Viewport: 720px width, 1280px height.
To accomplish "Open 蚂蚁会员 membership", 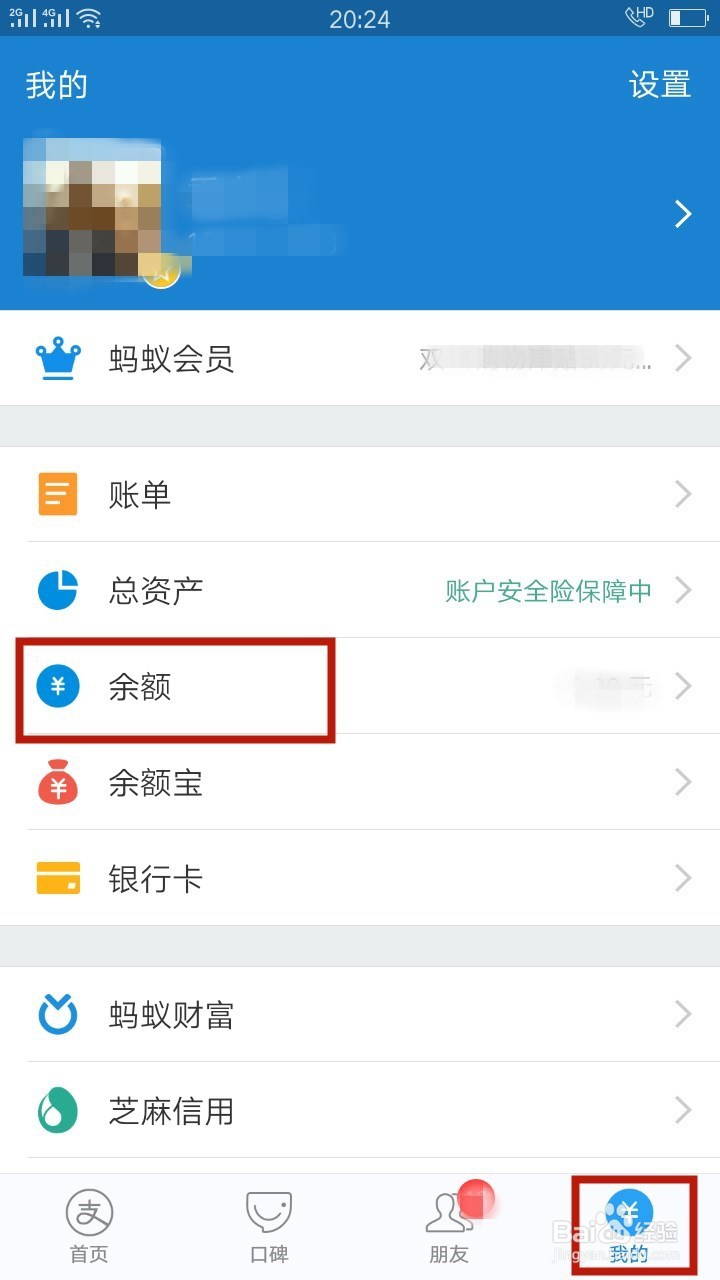I will pyautogui.click(x=360, y=358).
